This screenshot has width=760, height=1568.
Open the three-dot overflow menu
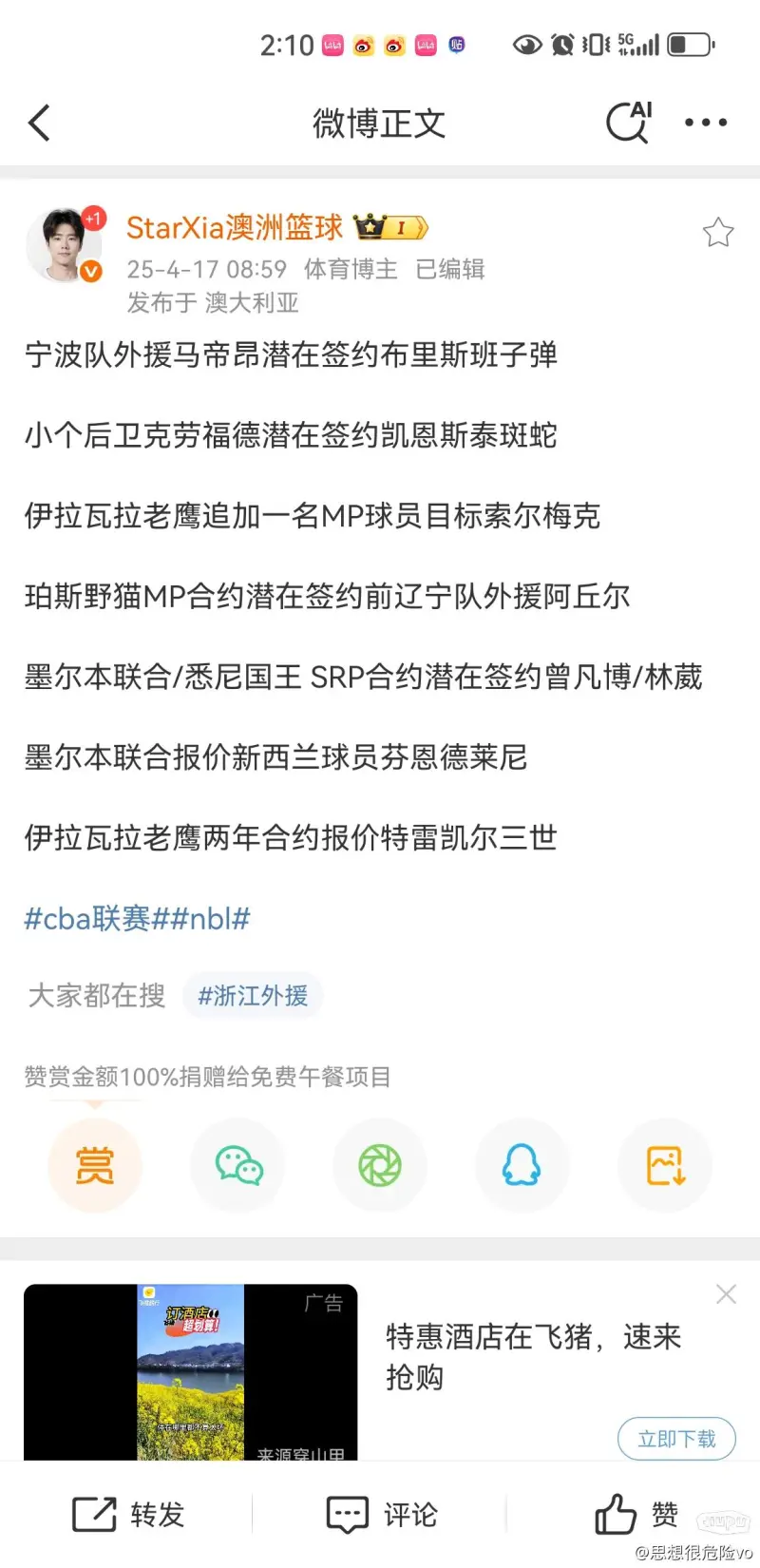point(706,123)
